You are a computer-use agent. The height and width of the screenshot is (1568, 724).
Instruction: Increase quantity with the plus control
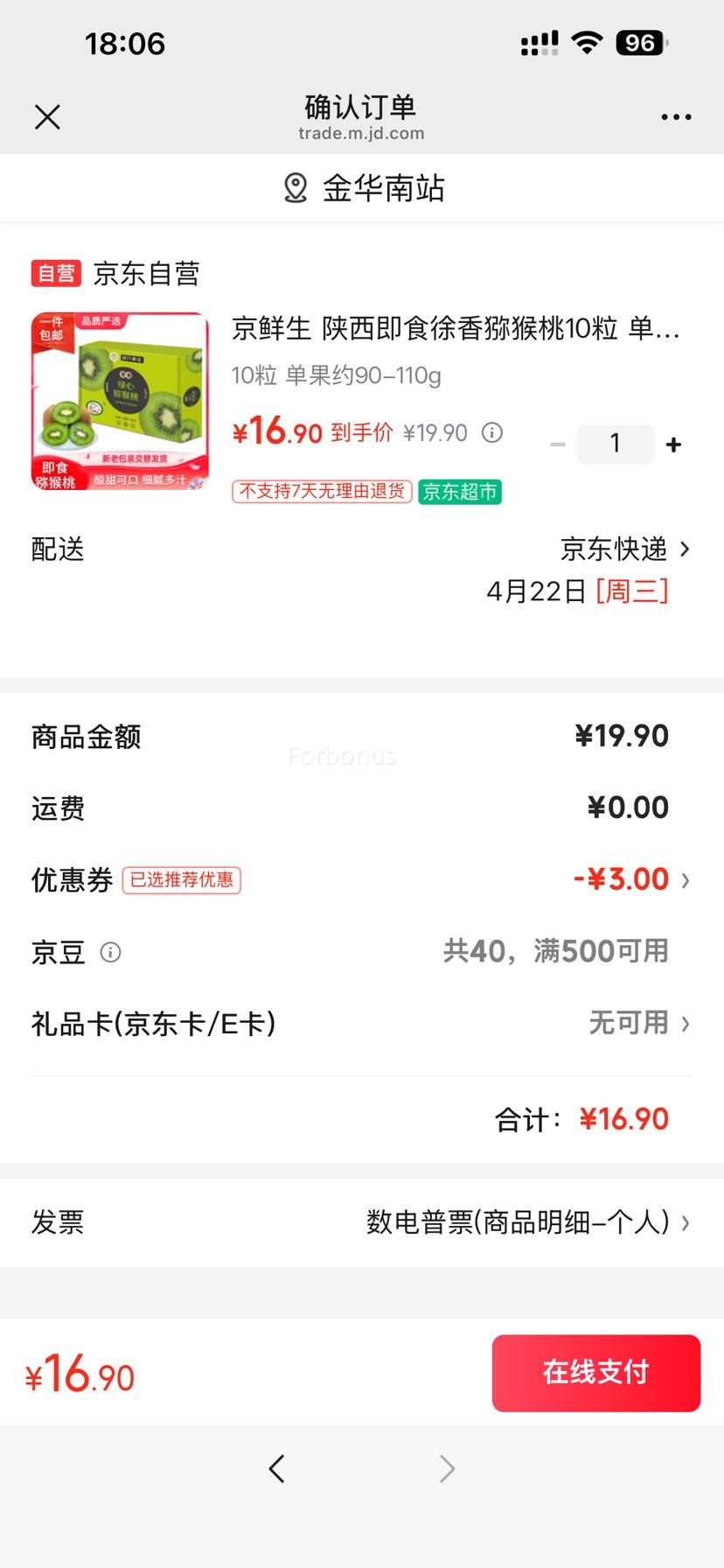click(x=673, y=444)
